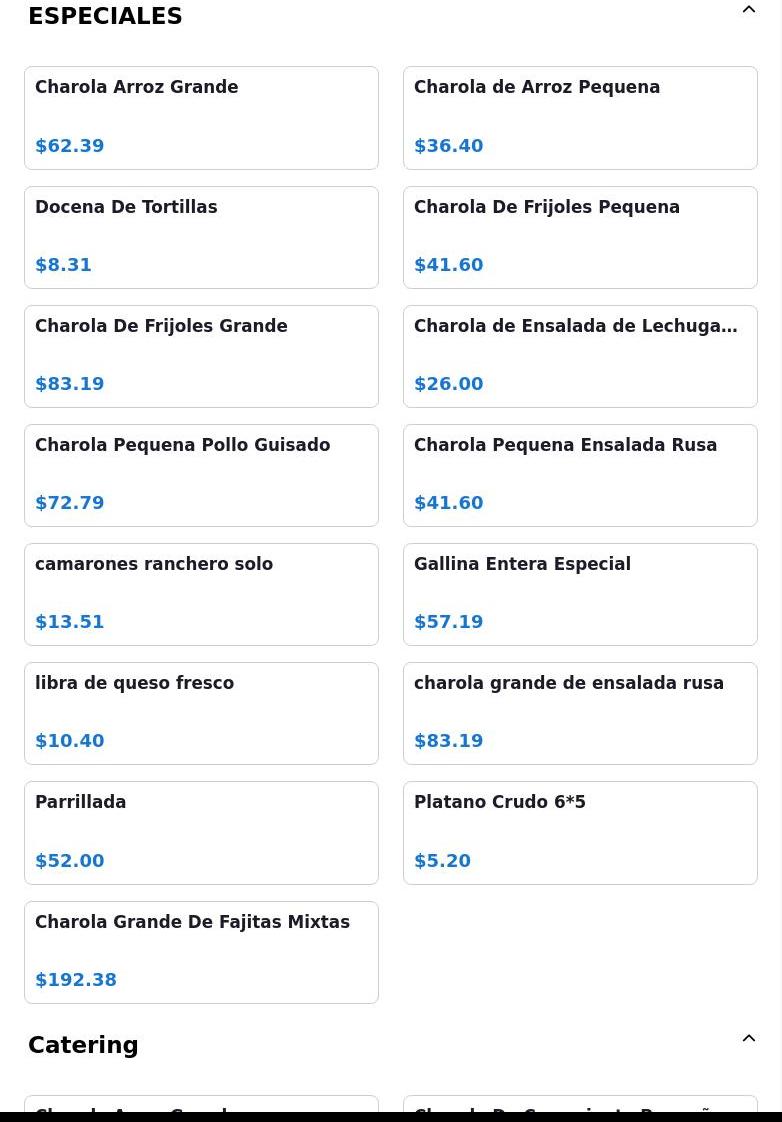Select Charola de Arroz Pequena
The image size is (782, 1122).
(580, 118)
